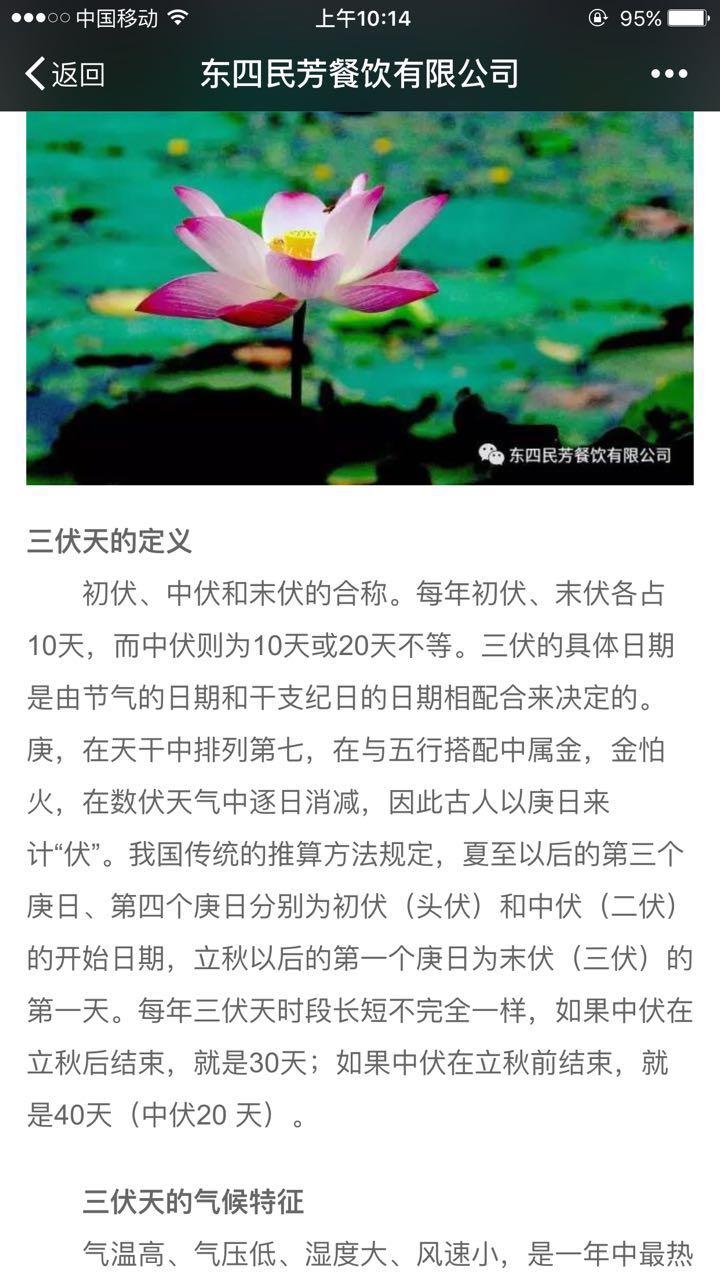The image size is (720, 1280).
Task: Open the lotus flower article image
Action: tap(360, 298)
